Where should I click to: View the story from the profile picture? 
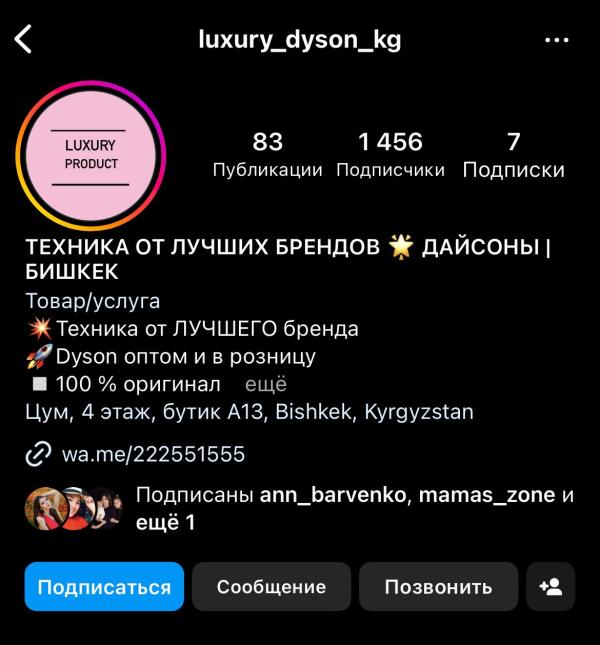pos(90,155)
